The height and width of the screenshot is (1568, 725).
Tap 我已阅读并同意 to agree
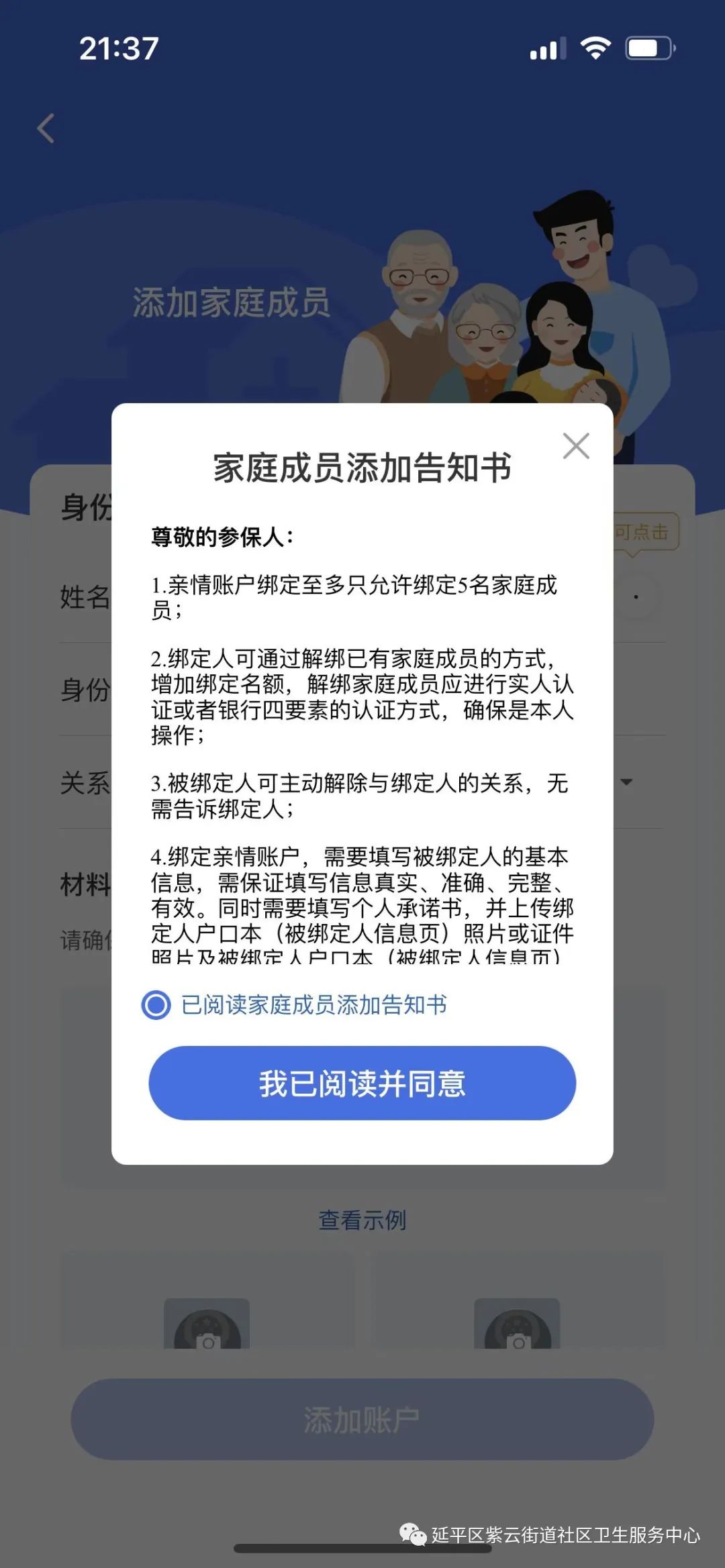pos(362,1083)
